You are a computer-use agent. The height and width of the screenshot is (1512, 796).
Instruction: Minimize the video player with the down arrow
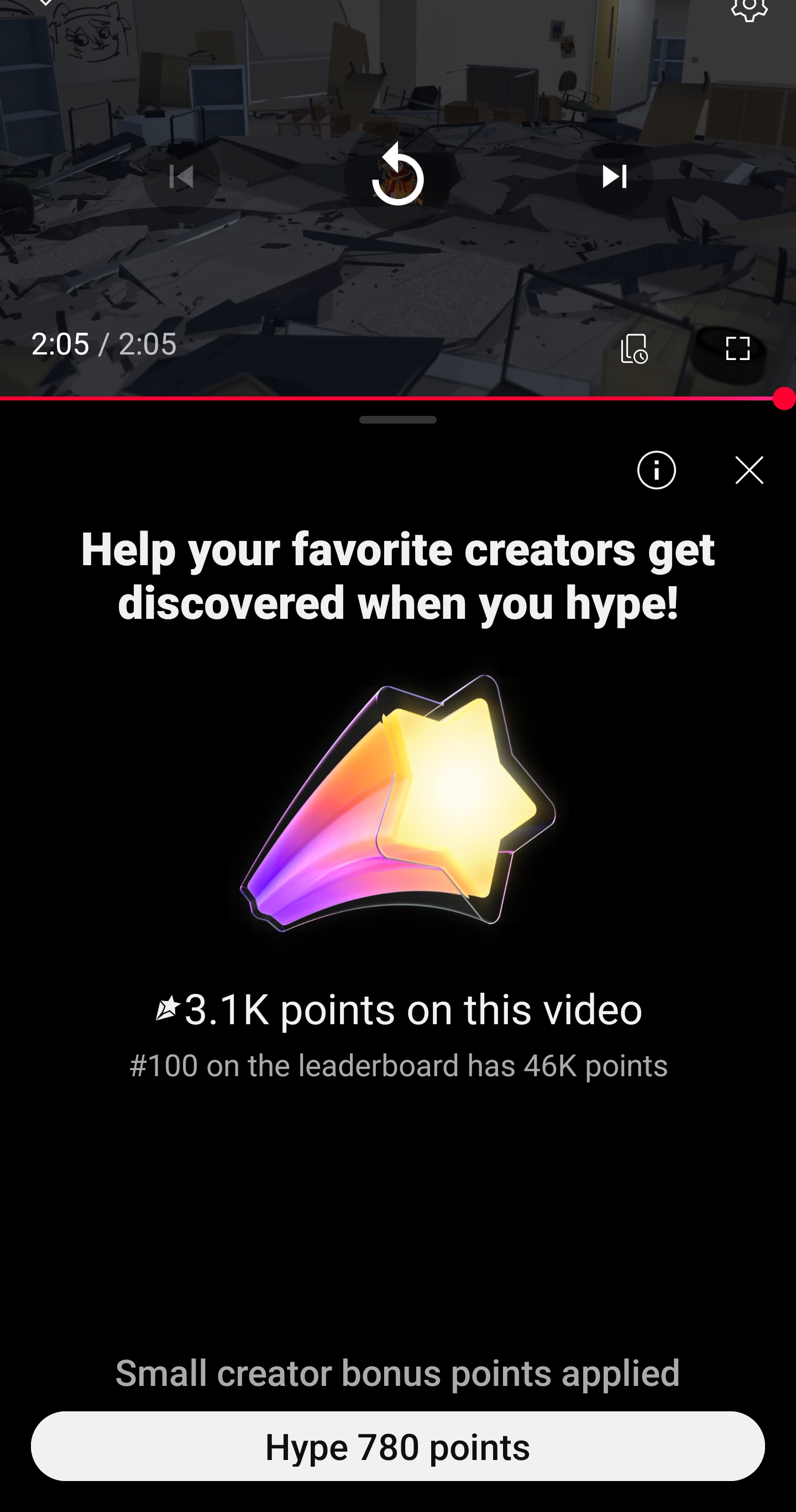45,3
